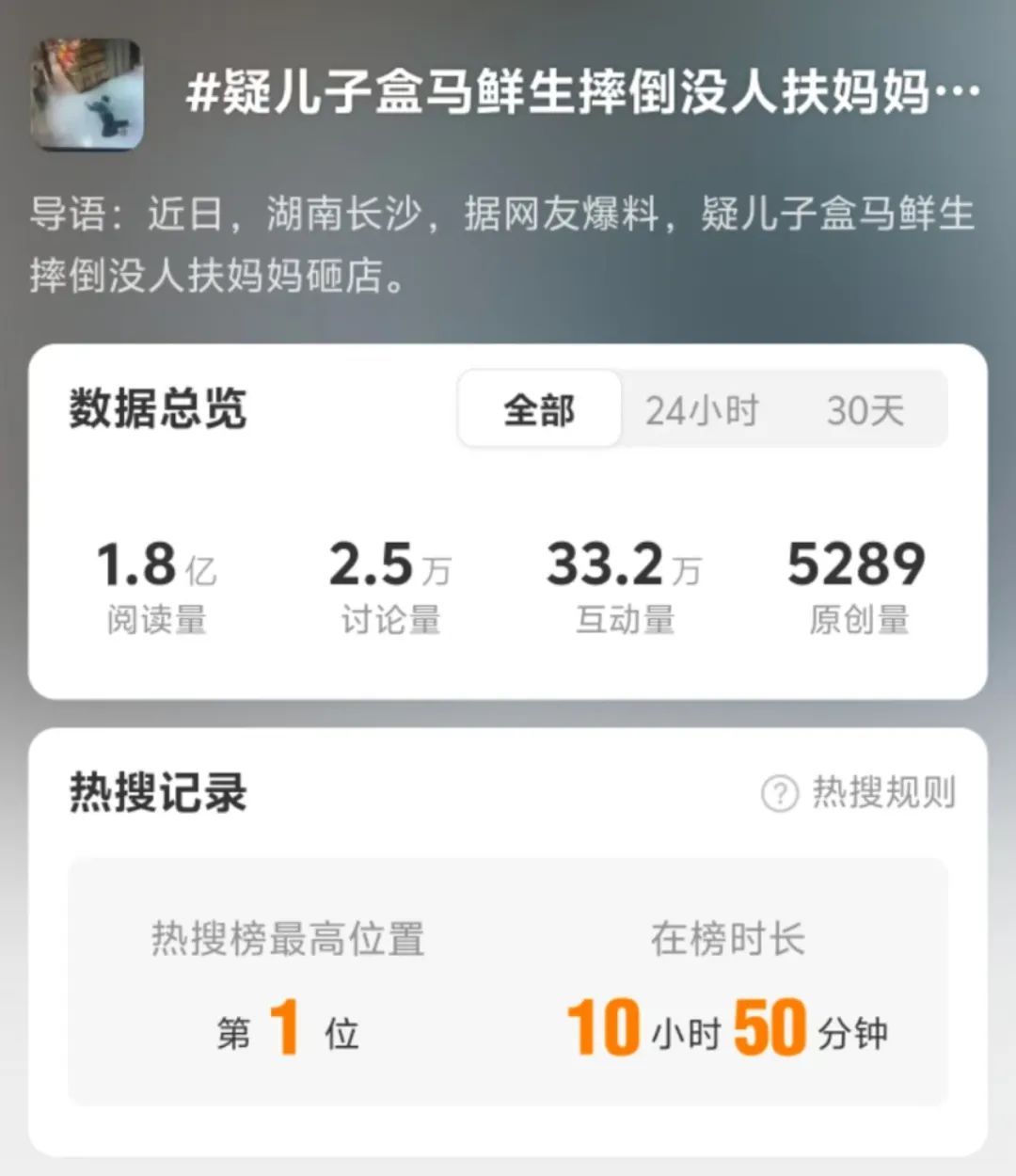Select the 30天 data range

pos(865,410)
